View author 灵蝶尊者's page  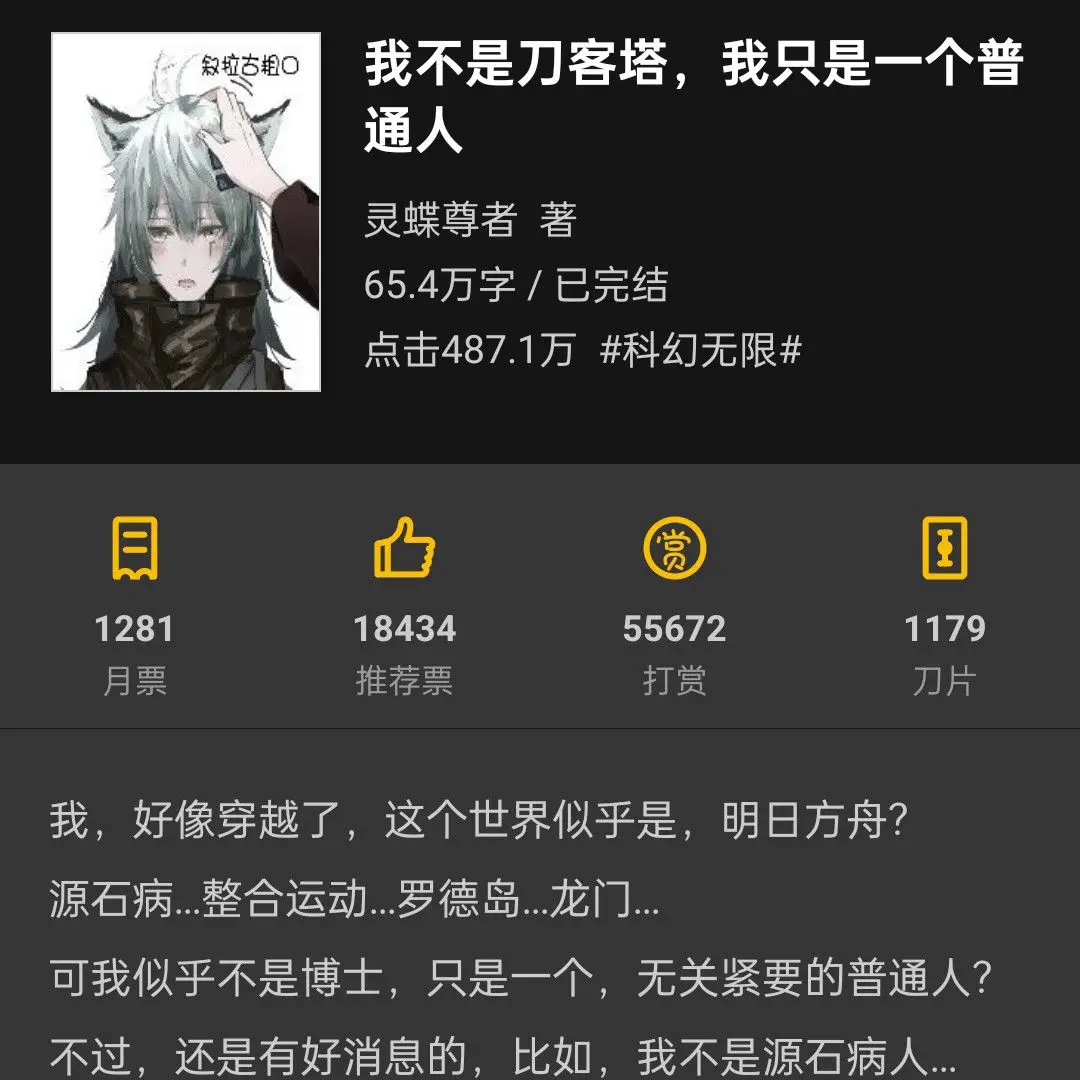tap(441, 219)
